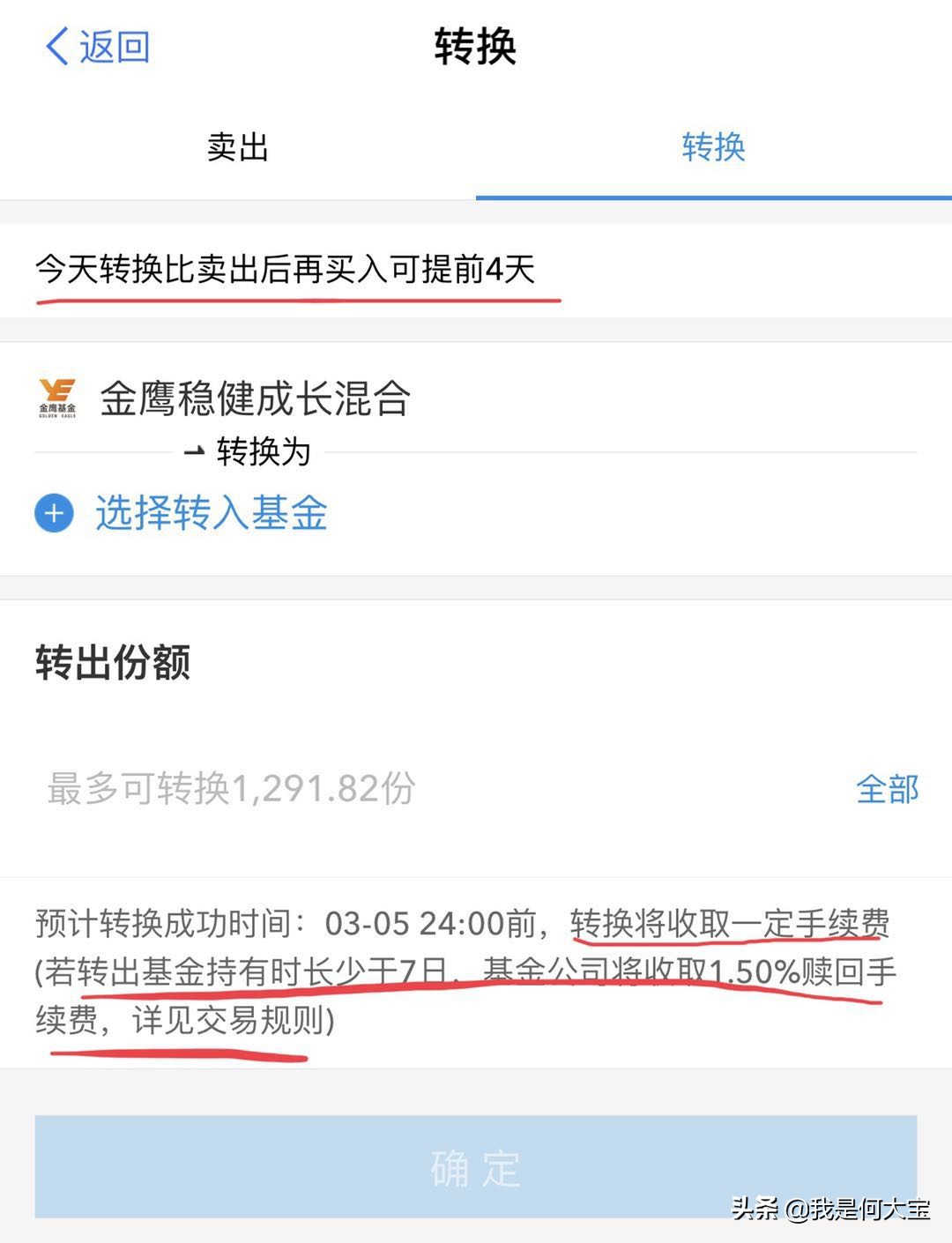Tap 选择转入基金 to choose target fund
The image size is (952, 1243).
click(212, 517)
